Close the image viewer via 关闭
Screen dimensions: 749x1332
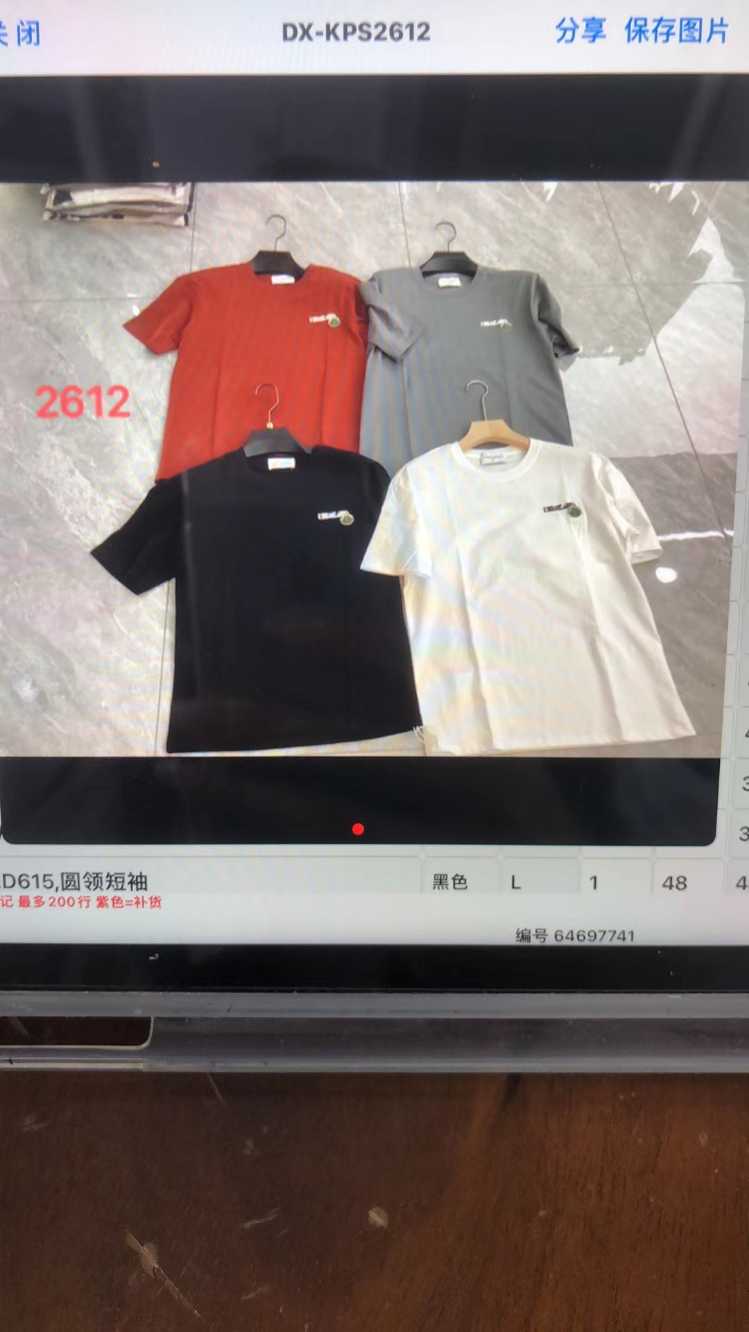click(x=20, y=33)
